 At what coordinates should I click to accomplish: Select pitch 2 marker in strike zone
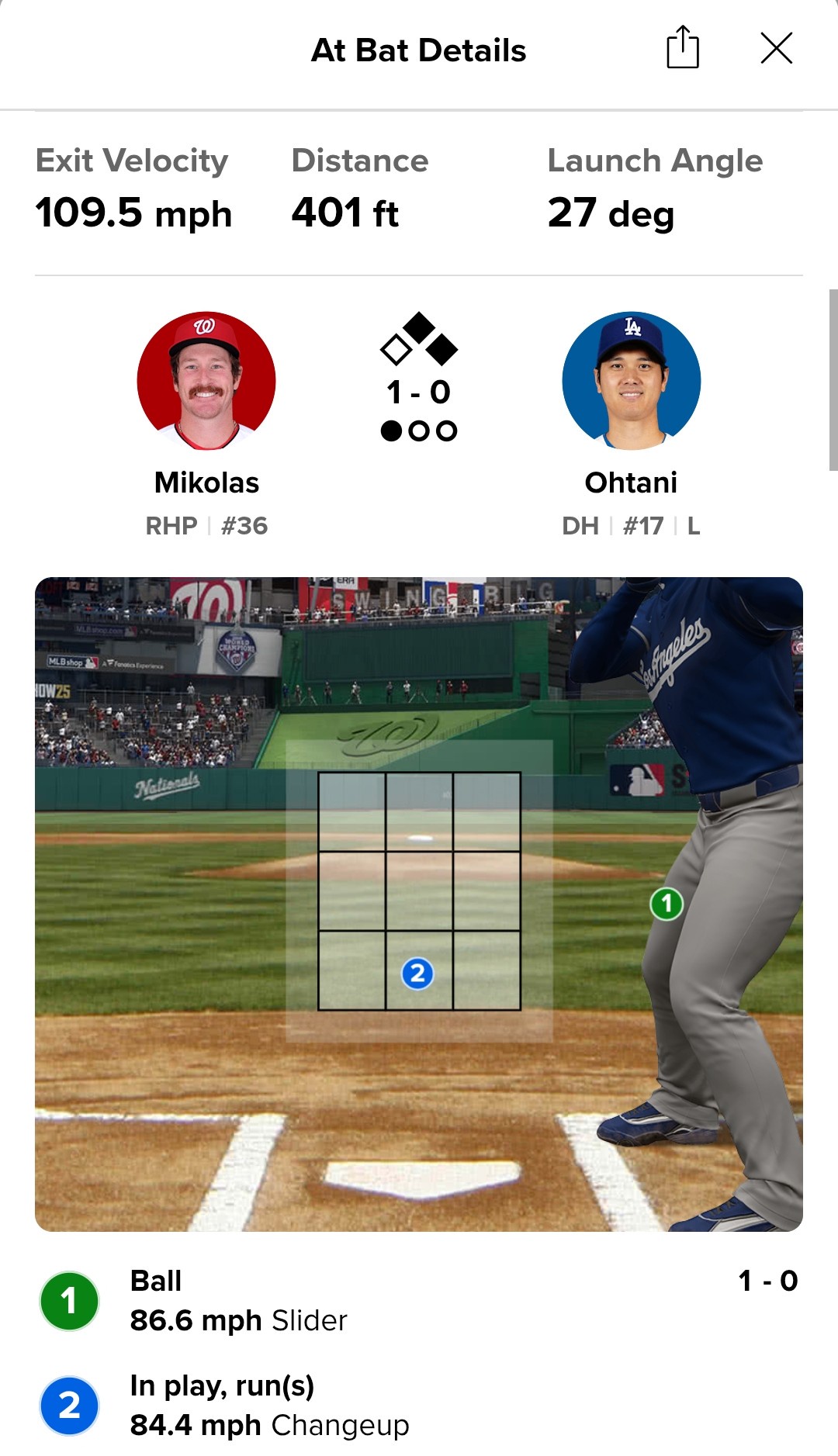[417, 973]
